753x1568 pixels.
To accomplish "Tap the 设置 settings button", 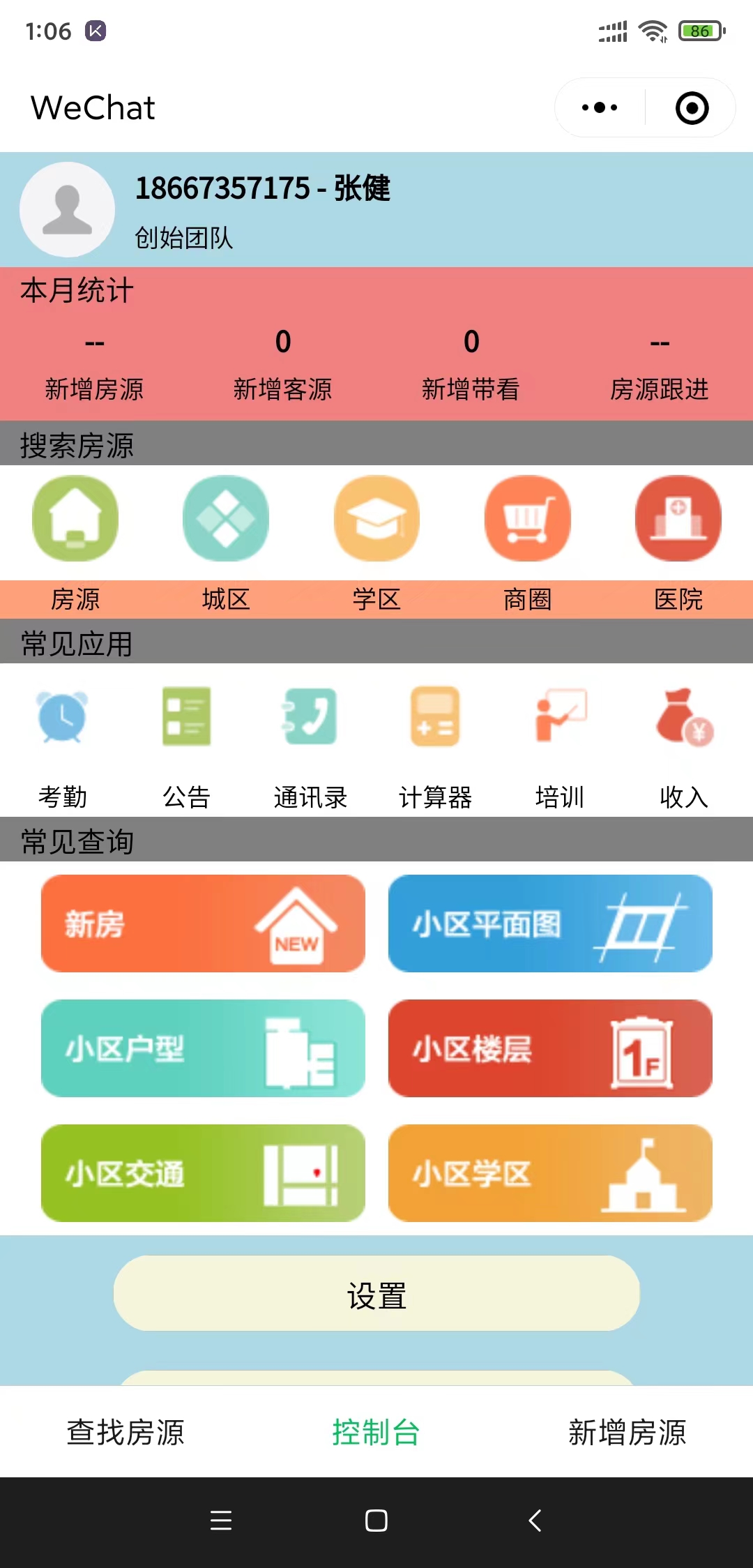I will point(376,1294).
